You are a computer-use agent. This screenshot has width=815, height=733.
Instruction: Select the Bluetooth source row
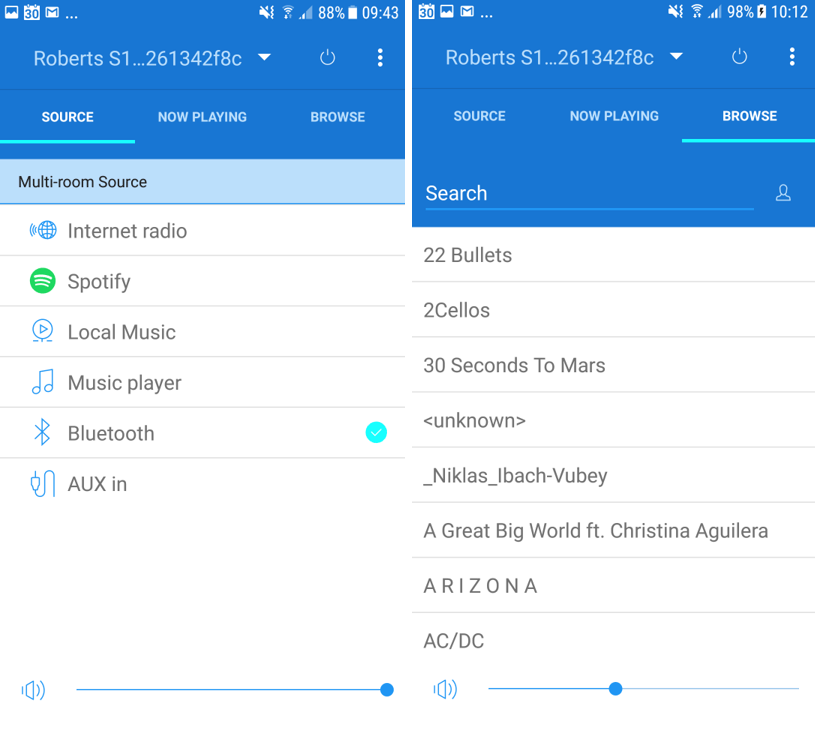[x=111, y=433]
